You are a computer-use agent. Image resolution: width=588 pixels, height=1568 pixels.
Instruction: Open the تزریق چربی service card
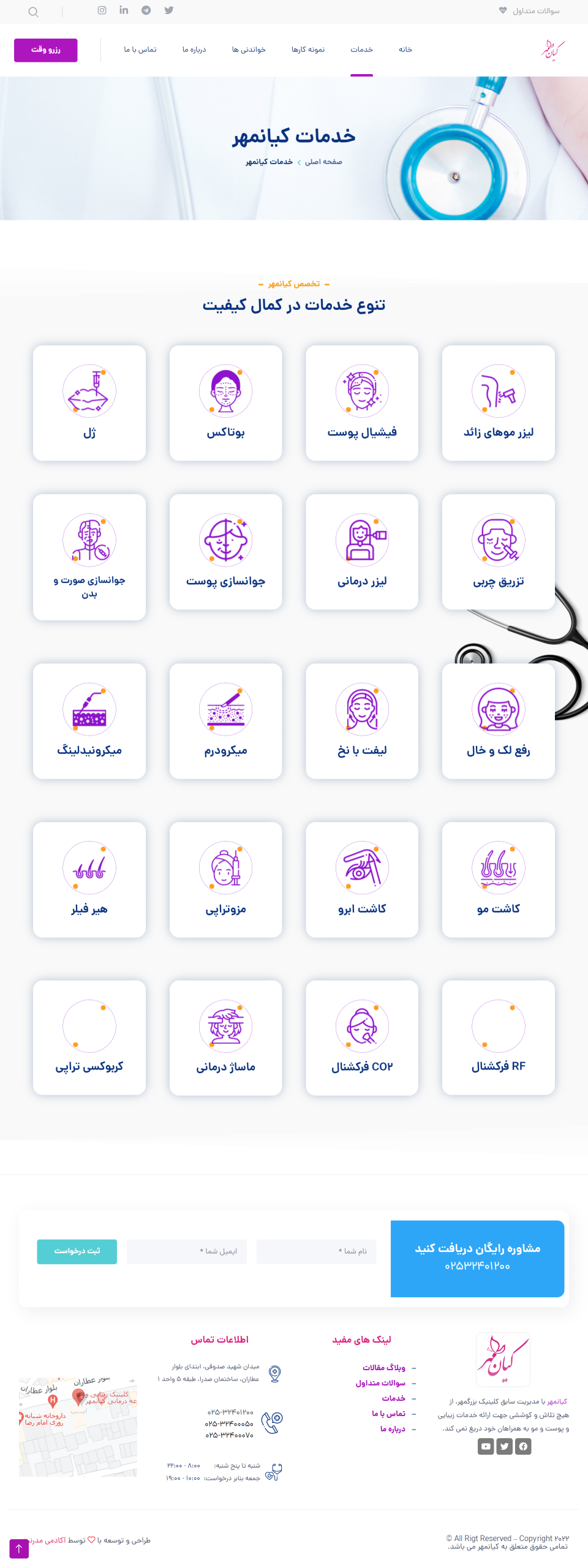(x=498, y=551)
